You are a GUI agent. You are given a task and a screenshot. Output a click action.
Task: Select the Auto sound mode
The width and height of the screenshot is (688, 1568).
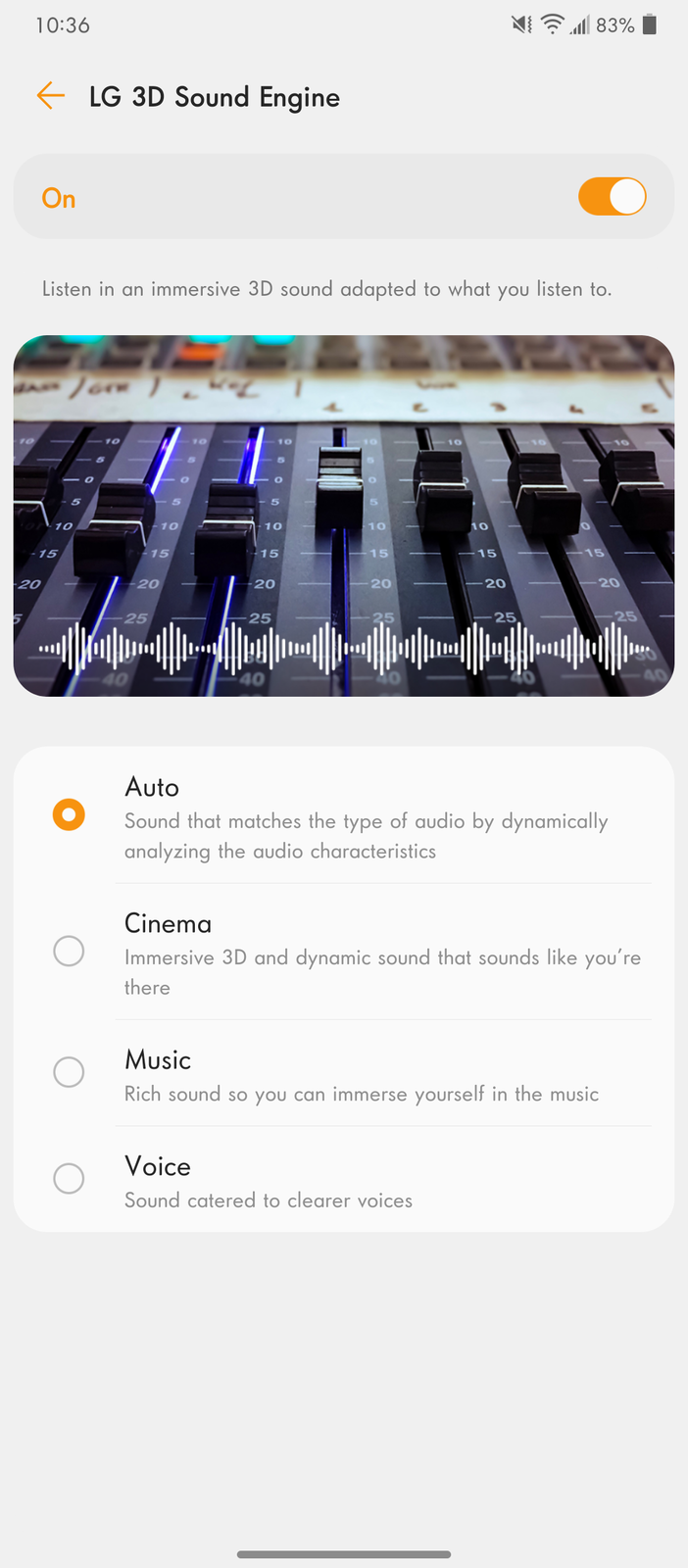click(x=69, y=815)
